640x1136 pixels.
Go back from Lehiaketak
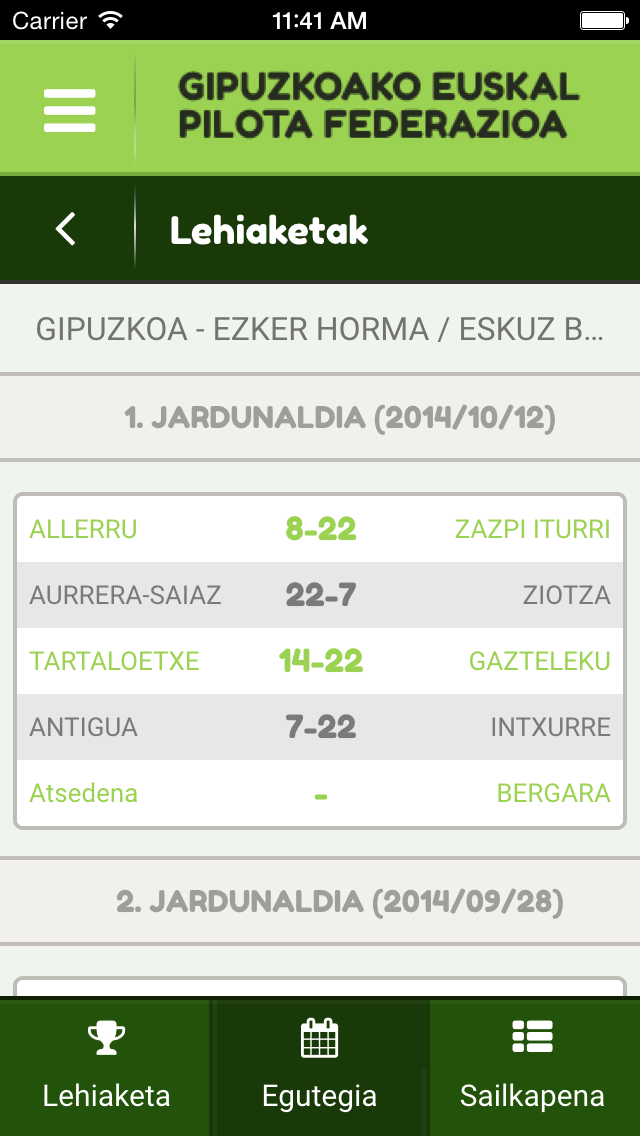pyautogui.click(x=66, y=229)
